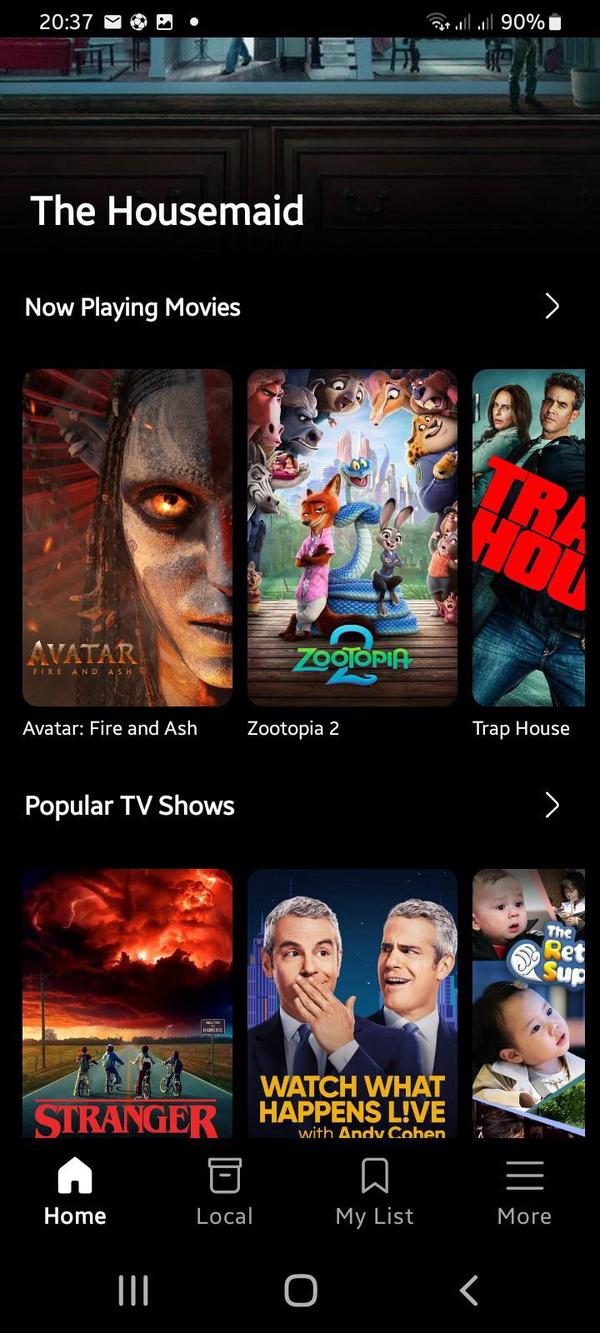Image resolution: width=600 pixels, height=1333 pixels.
Task: Expand the Popular TV Shows arrow
Action: [x=551, y=805]
